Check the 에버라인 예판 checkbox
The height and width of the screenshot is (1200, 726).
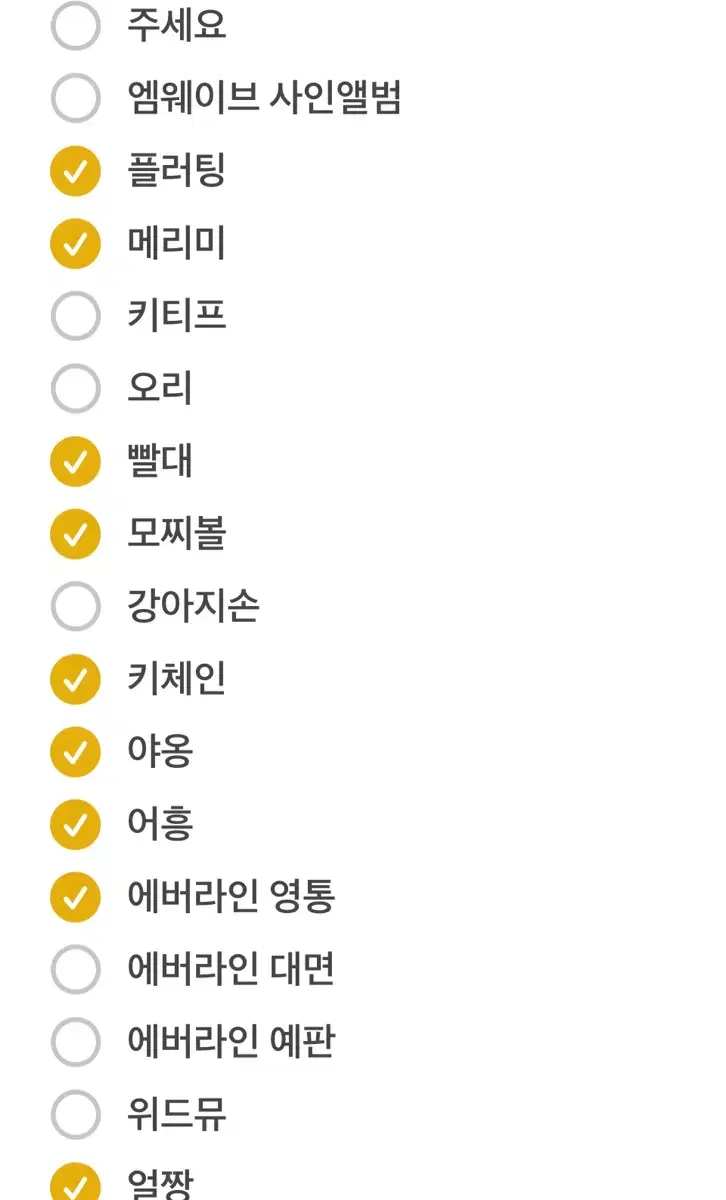(x=75, y=1041)
